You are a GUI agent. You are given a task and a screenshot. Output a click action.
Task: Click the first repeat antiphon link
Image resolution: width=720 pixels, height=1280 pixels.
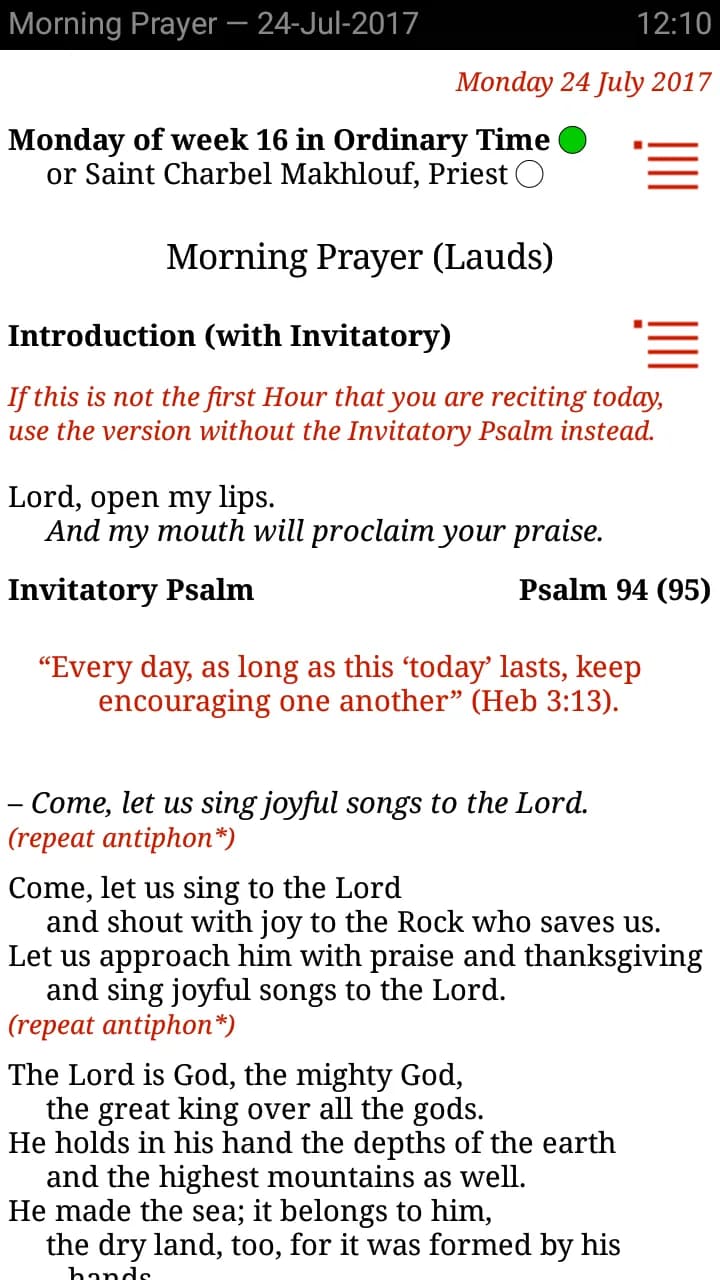click(x=120, y=838)
